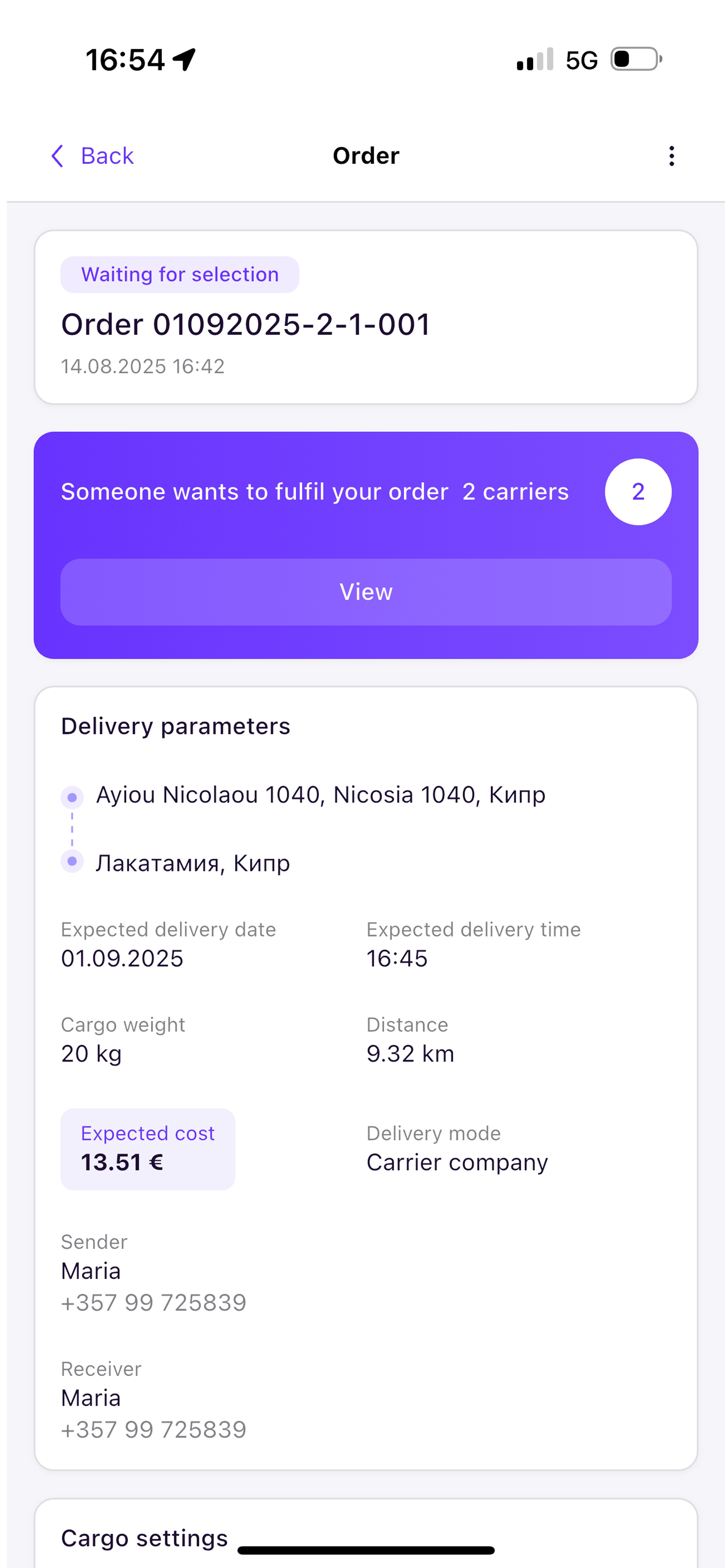Open the three-dot overflow menu
Viewport: 725px width, 1568px height.
[671, 156]
